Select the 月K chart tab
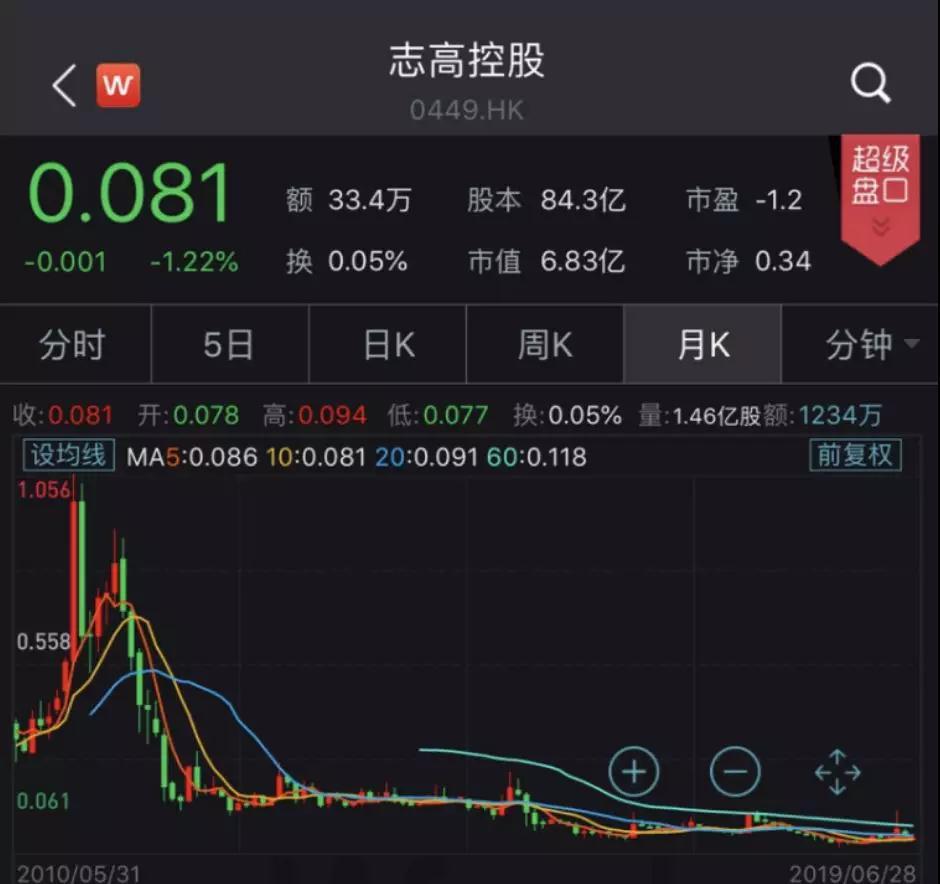The height and width of the screenshot is (884, 940). point(703,345)
